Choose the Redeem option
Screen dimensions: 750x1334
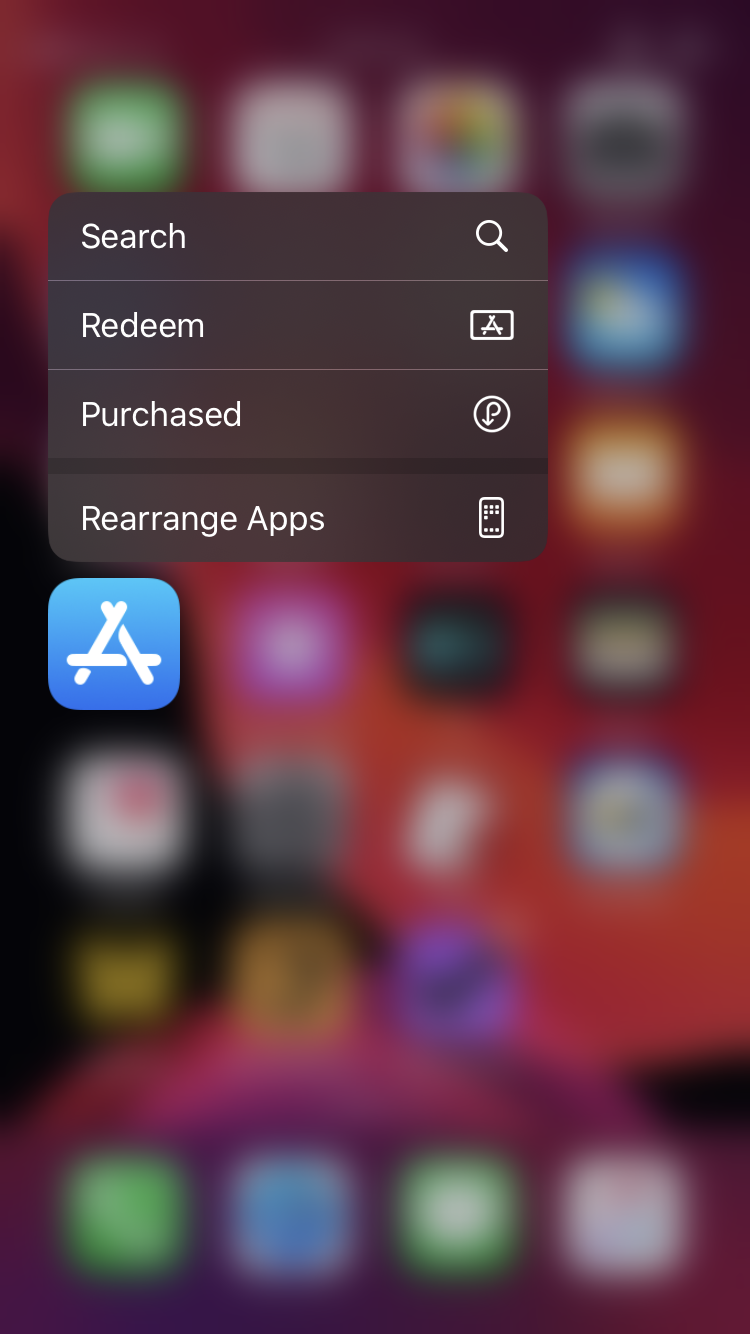pos(298,326)
